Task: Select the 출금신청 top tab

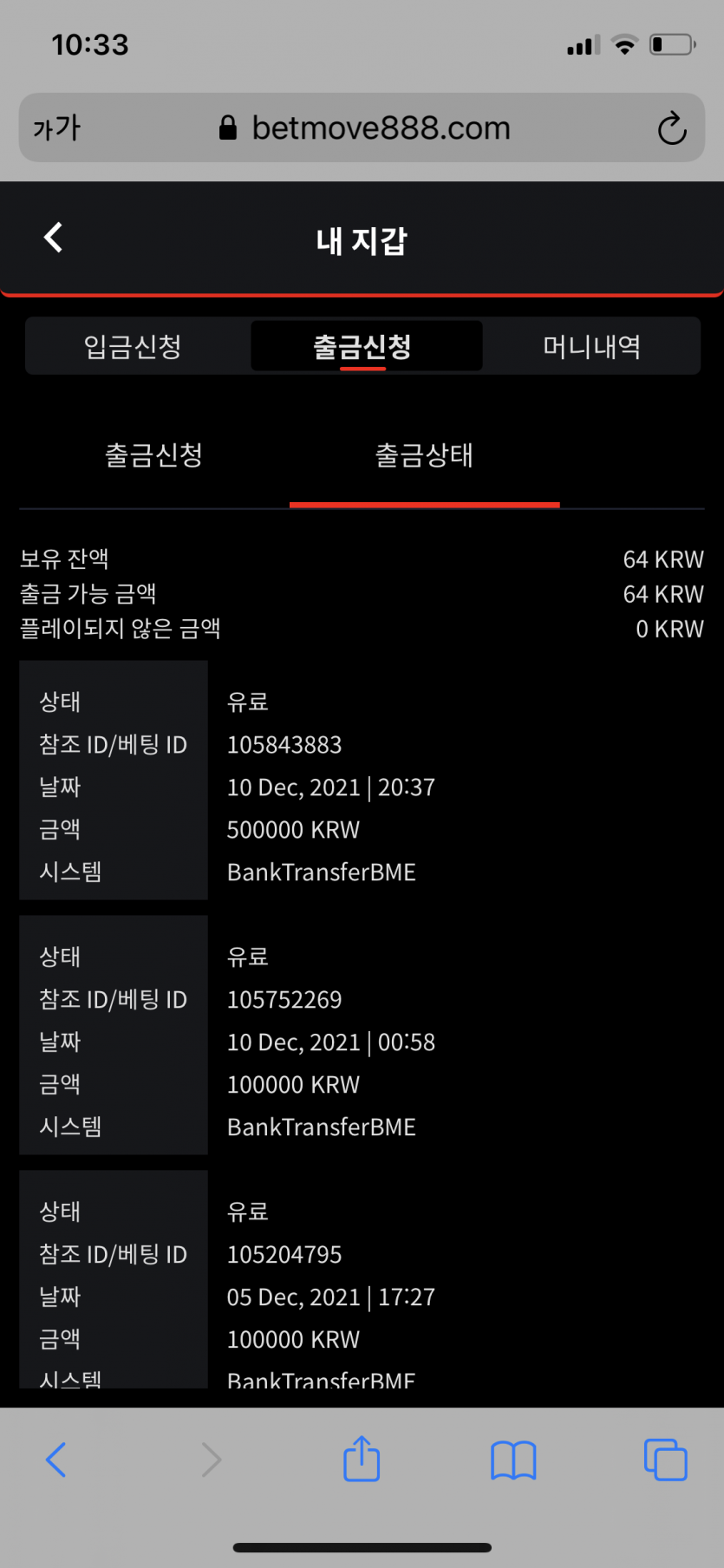Action: (x=362, y=346)
